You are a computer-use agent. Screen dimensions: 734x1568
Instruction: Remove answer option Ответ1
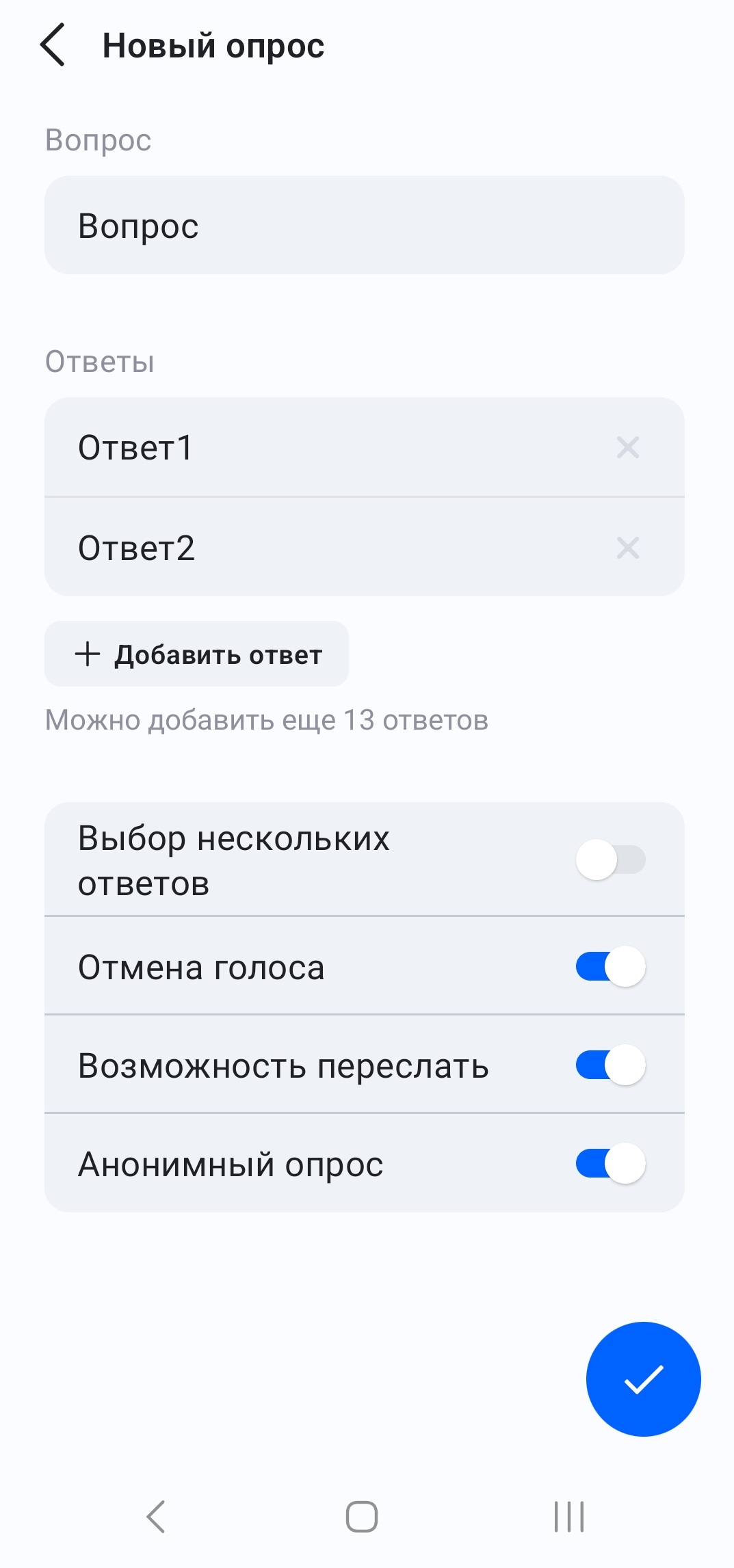click(628, 448)
